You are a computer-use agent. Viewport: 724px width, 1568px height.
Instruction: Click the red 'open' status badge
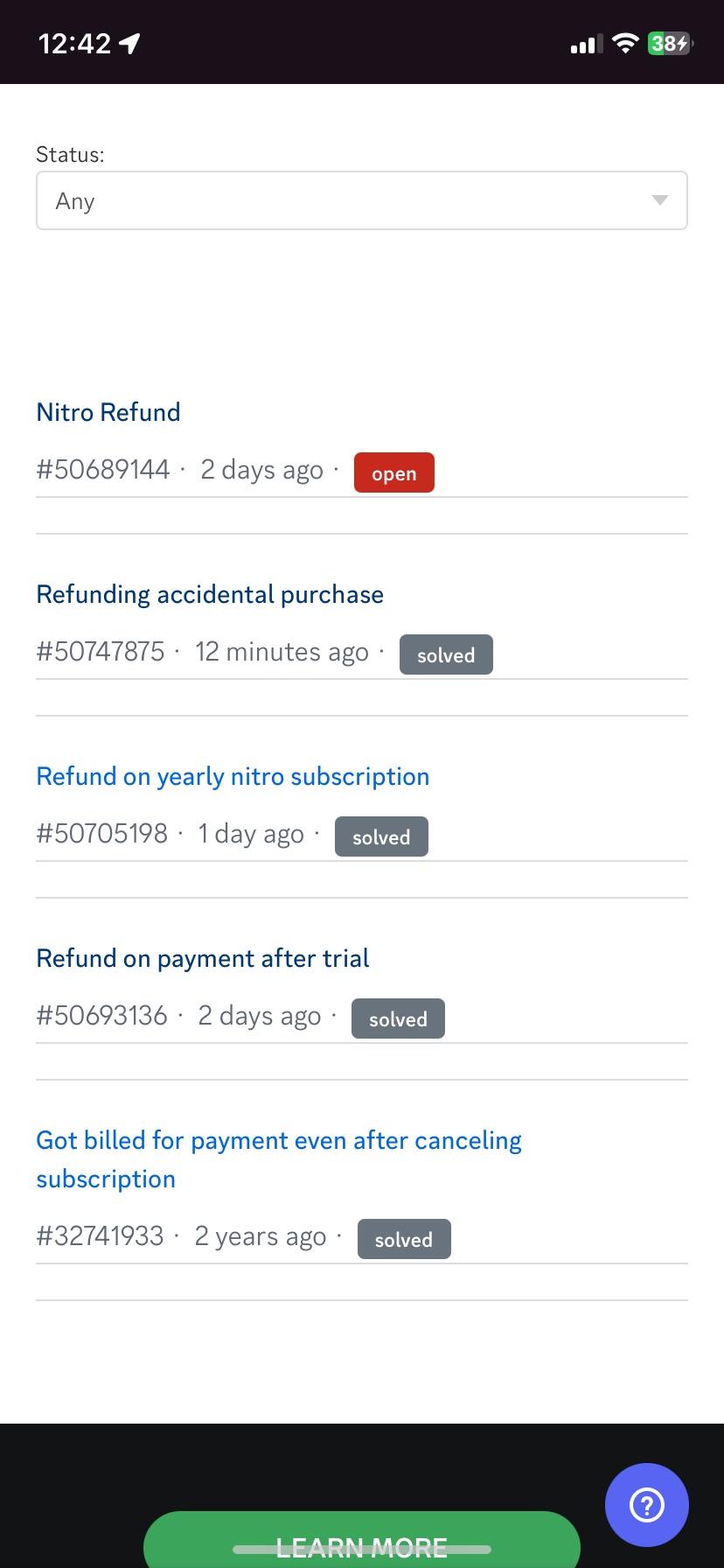(393, 472)
